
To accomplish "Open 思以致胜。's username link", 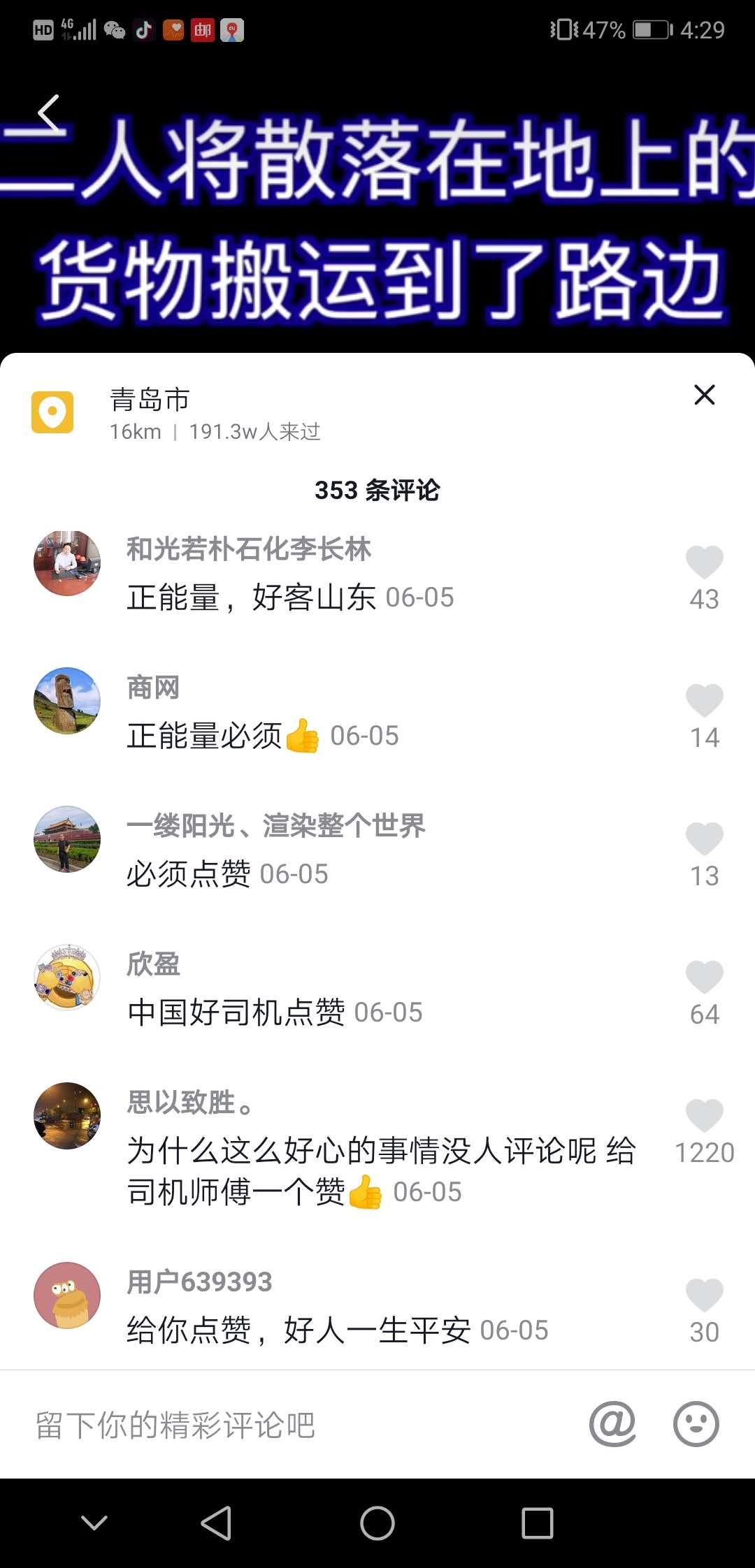I will [x=189, y=1102].
